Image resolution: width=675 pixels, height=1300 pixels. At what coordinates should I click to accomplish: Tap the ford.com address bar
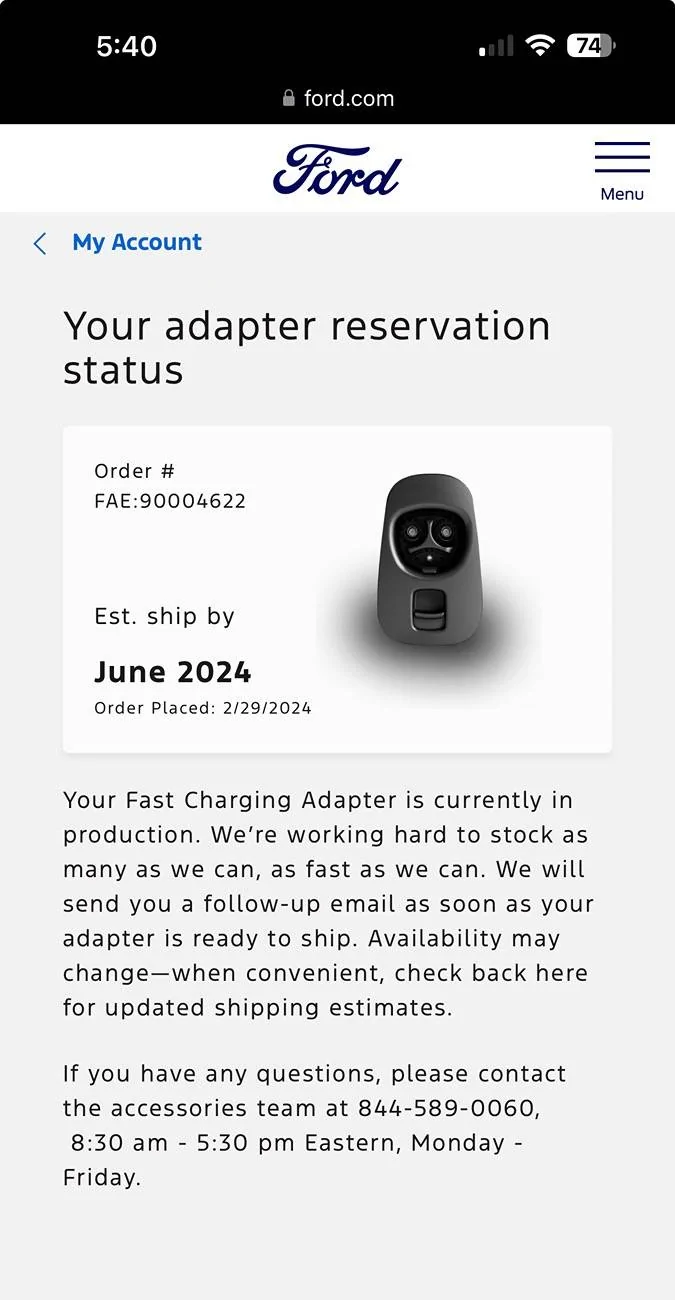coord(338,98)
